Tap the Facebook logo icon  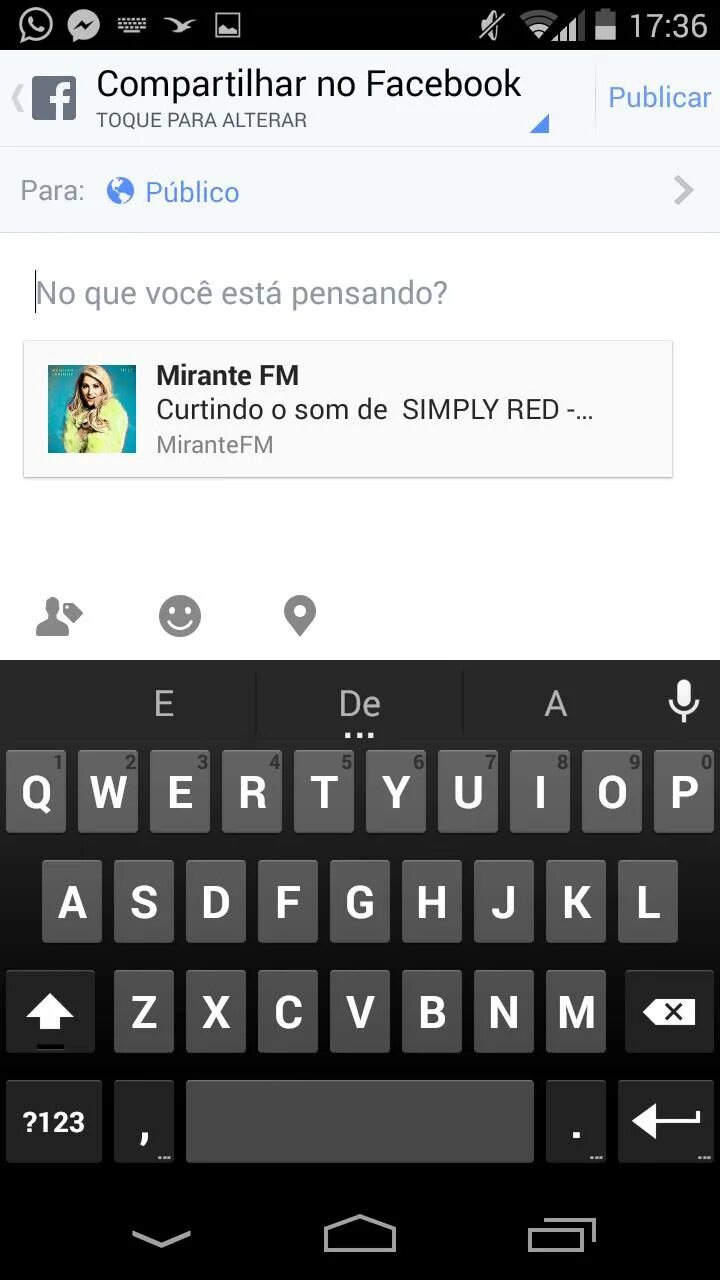56,97
